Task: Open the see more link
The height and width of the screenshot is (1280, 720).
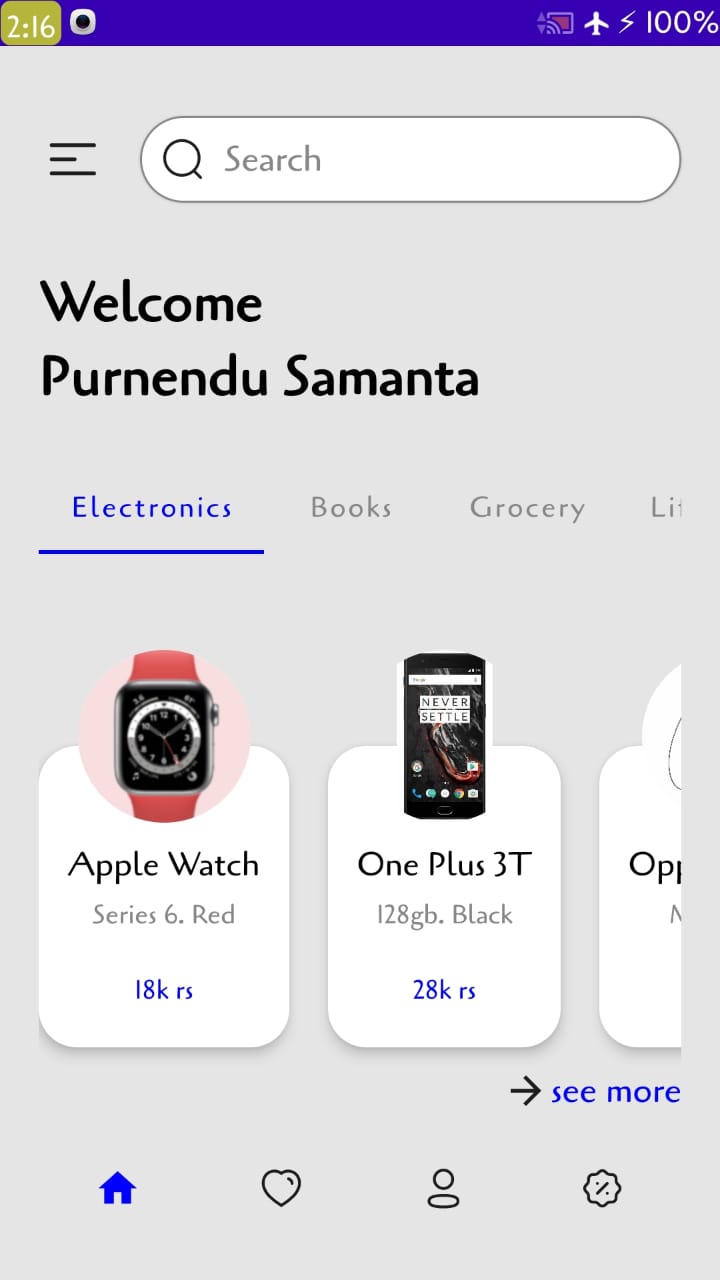Action: pos(614,1092)
